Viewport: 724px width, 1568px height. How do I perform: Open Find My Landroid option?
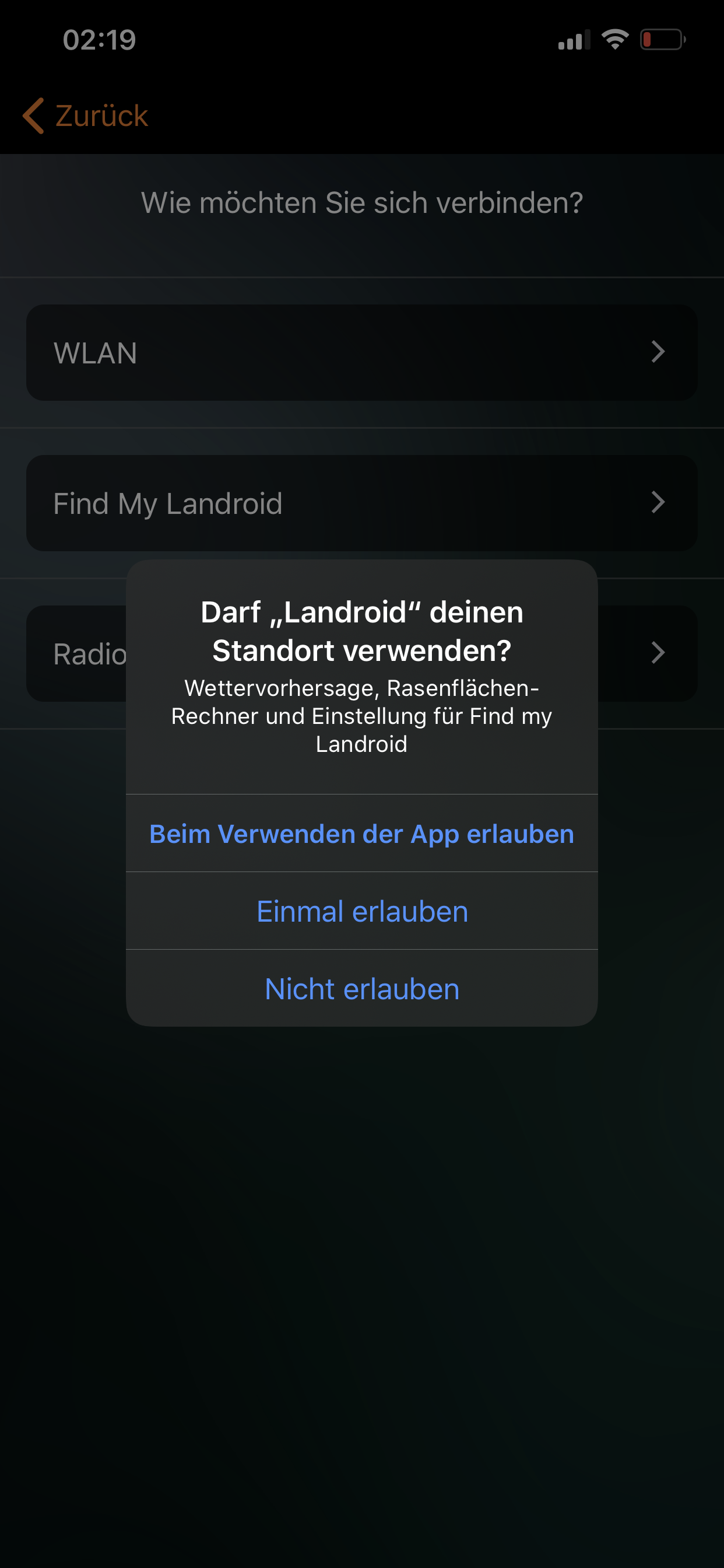tap(361, 503)
